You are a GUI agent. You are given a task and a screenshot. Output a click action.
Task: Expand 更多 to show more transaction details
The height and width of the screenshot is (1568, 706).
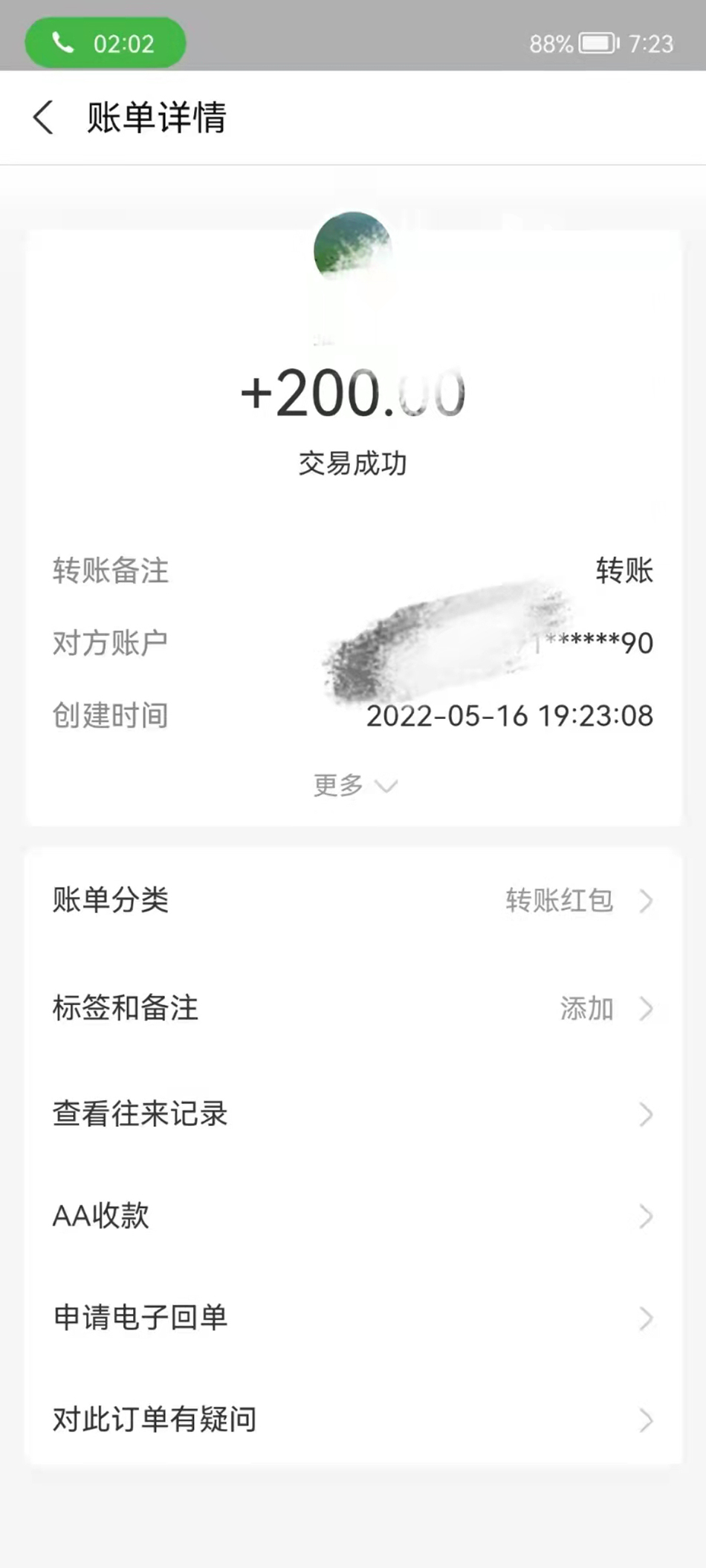[x=354, y=785]
